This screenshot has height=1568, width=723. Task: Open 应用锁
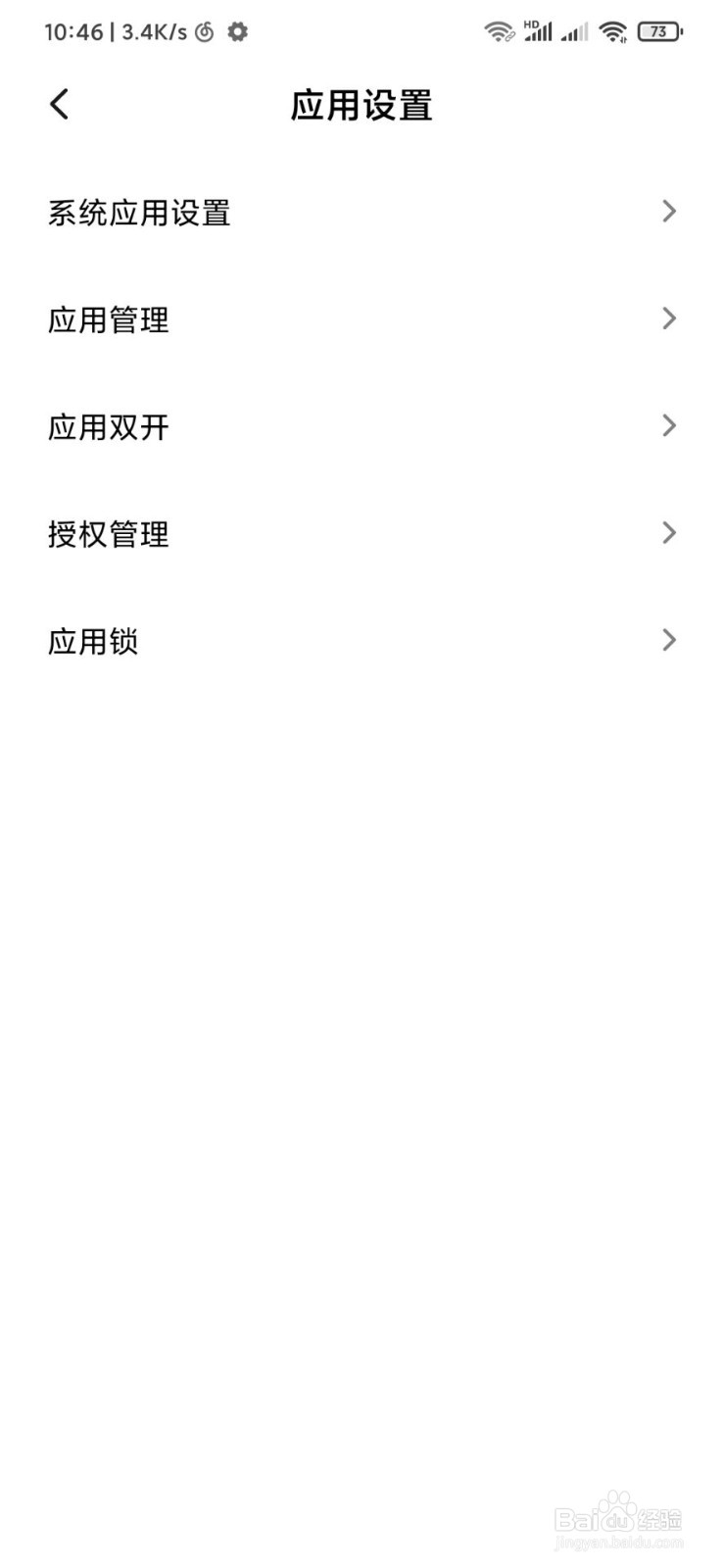(93, 641)
